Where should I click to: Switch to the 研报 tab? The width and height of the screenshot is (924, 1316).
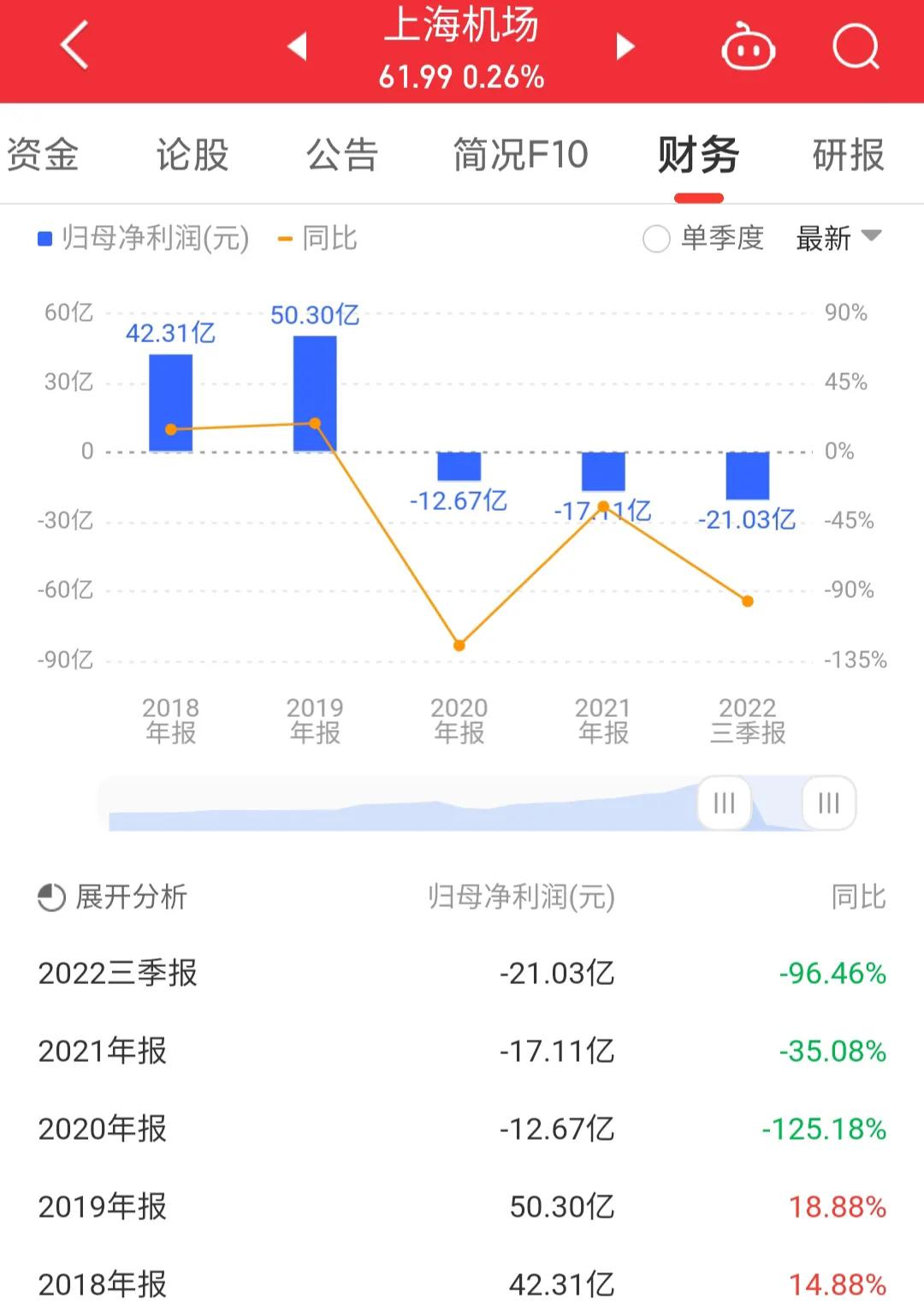point(847,155)
